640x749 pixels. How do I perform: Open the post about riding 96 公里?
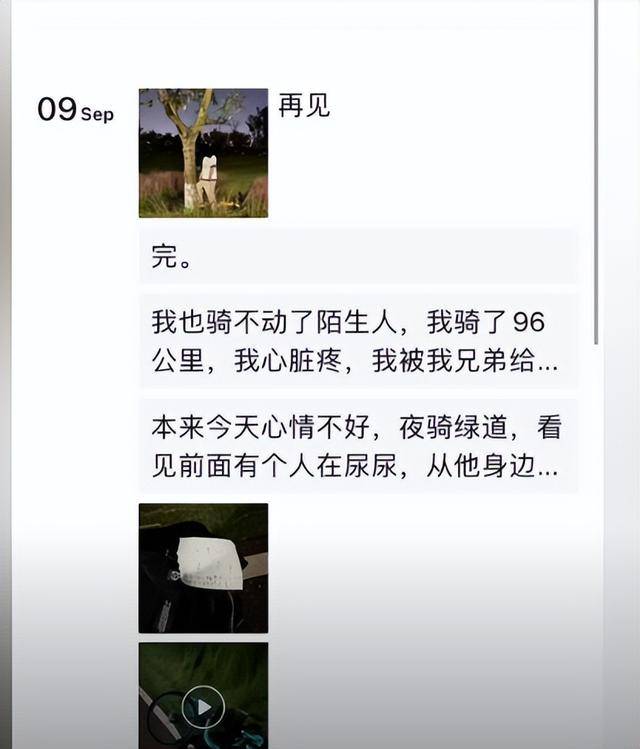[357, 341]
